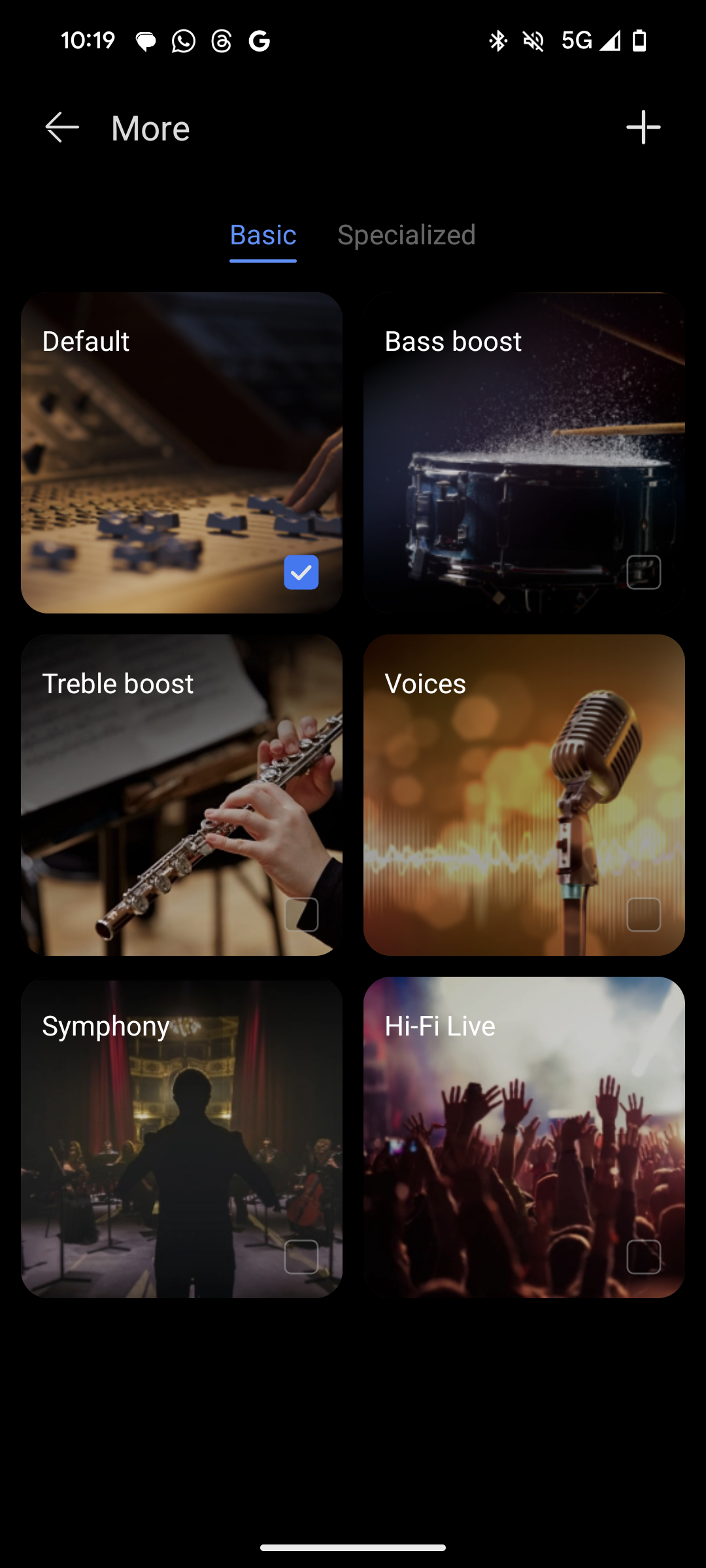Select the Hi-Fi Live preset card
706x1568 pixels.
coord(524,1137)
